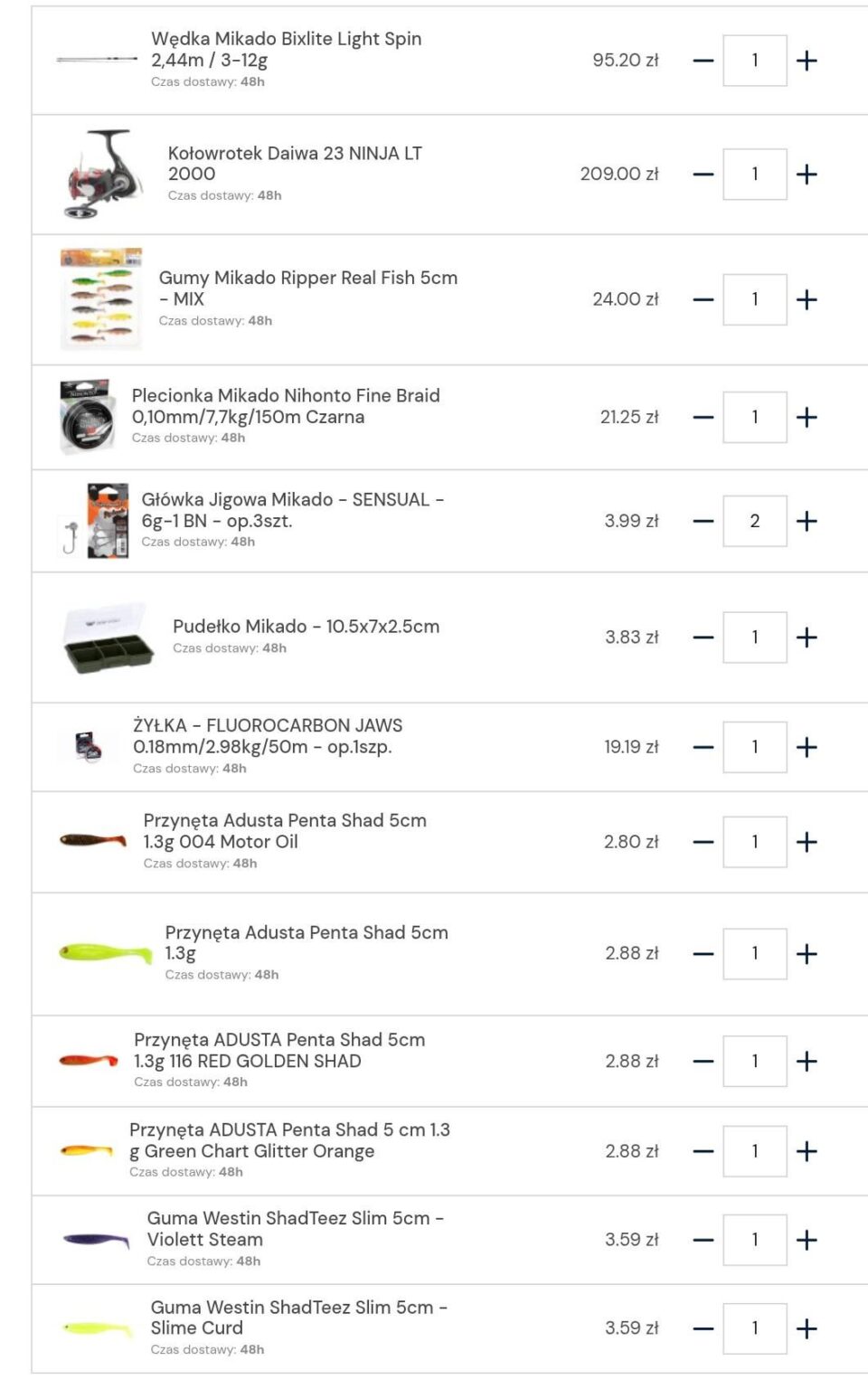Decrease Gumy Mikado Ripper Real Fish quantity

703,299
